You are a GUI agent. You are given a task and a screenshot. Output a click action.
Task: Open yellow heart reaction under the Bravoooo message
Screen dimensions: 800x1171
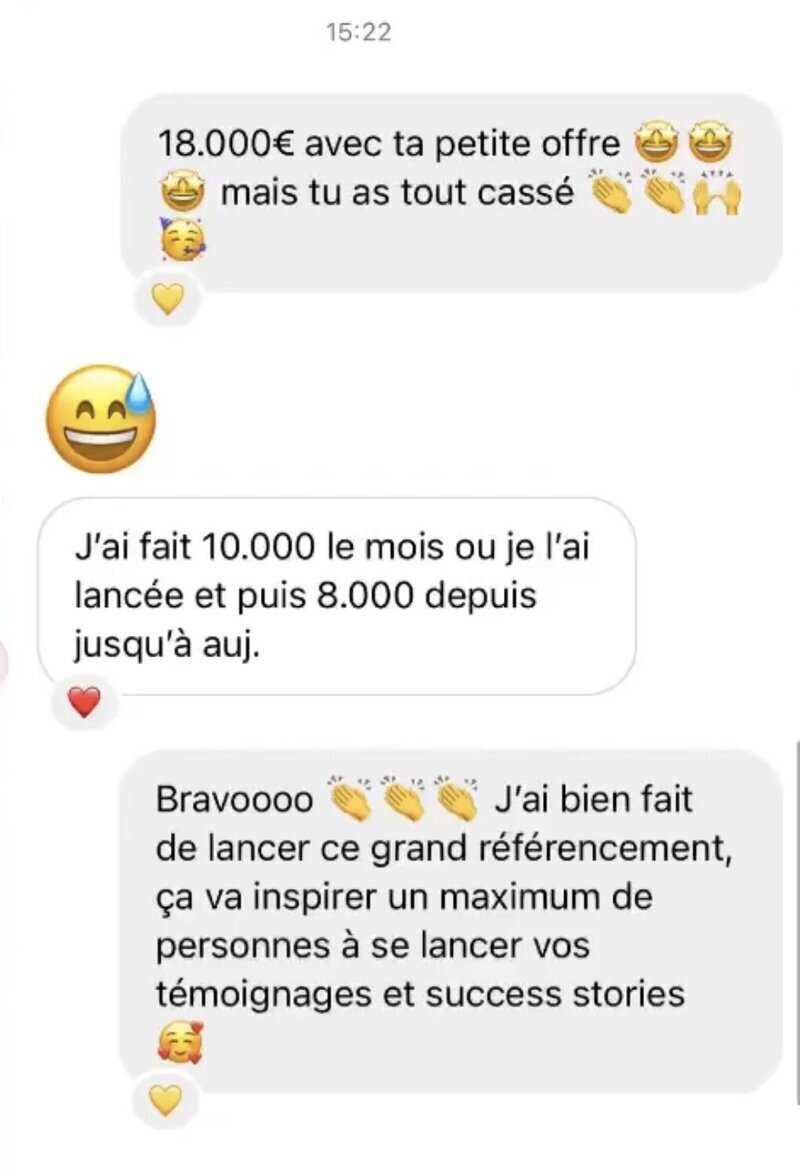point(166,1100)
